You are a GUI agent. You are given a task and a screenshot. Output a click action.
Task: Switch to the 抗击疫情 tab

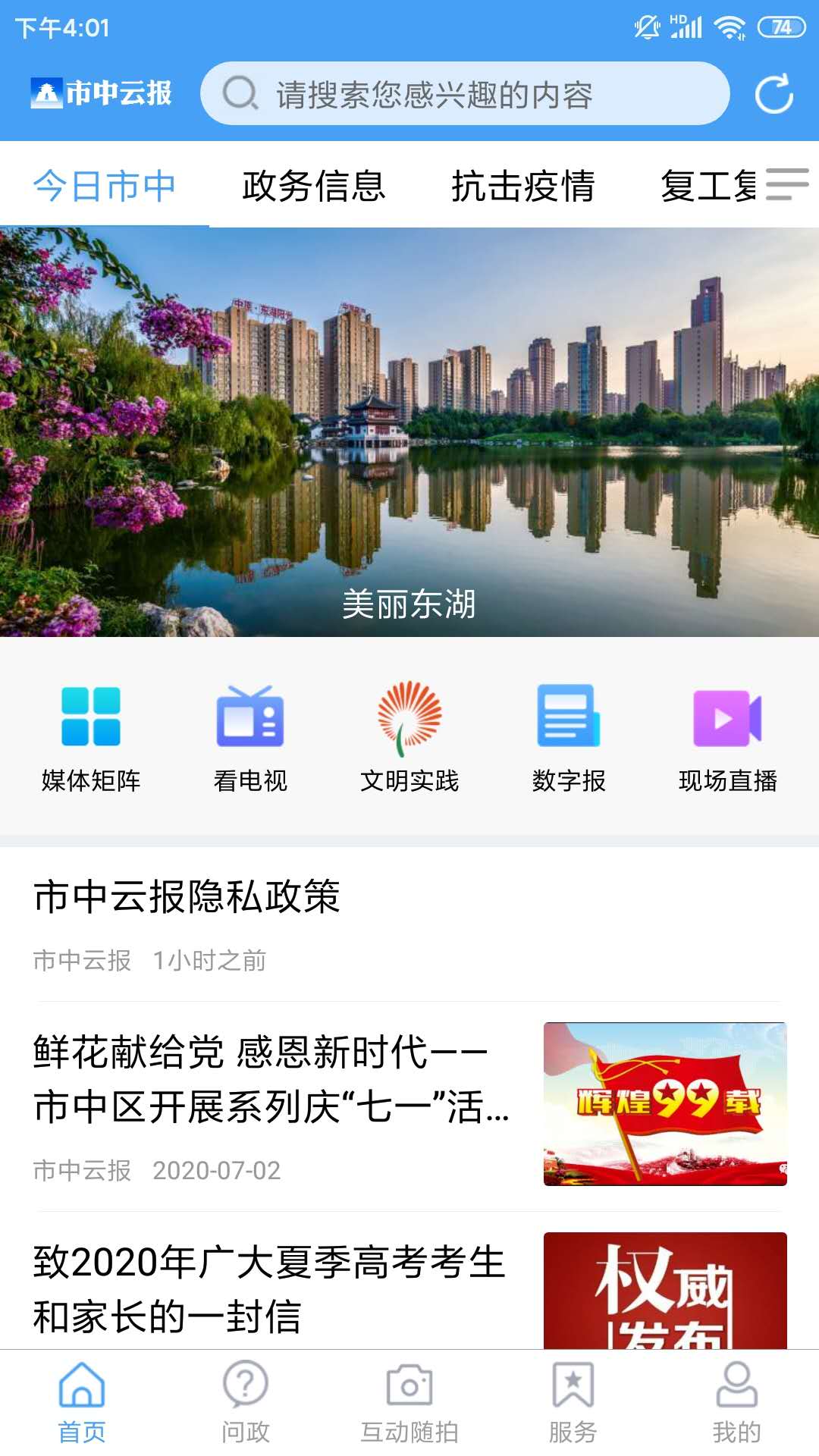[523, 186]
